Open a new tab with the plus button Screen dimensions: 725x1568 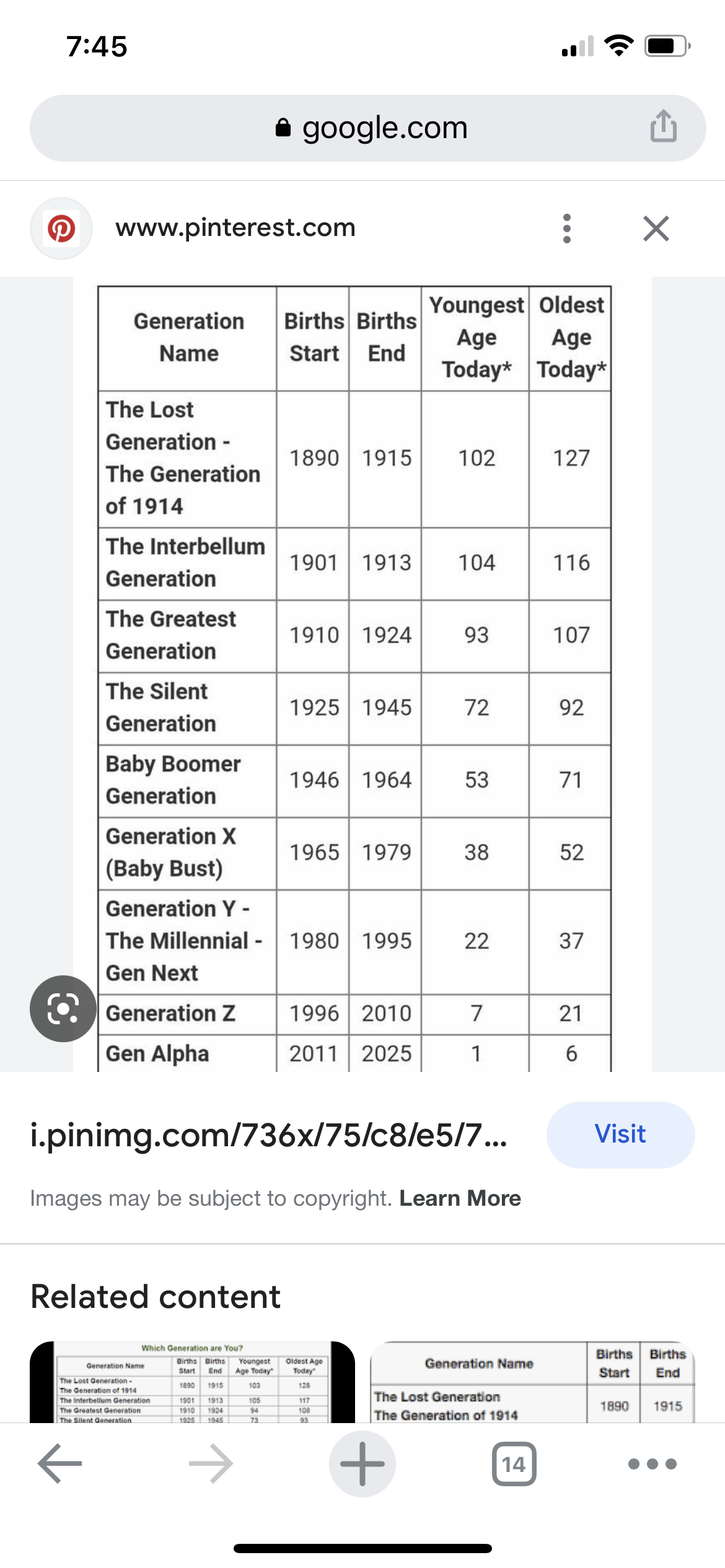pos(362,1464)
